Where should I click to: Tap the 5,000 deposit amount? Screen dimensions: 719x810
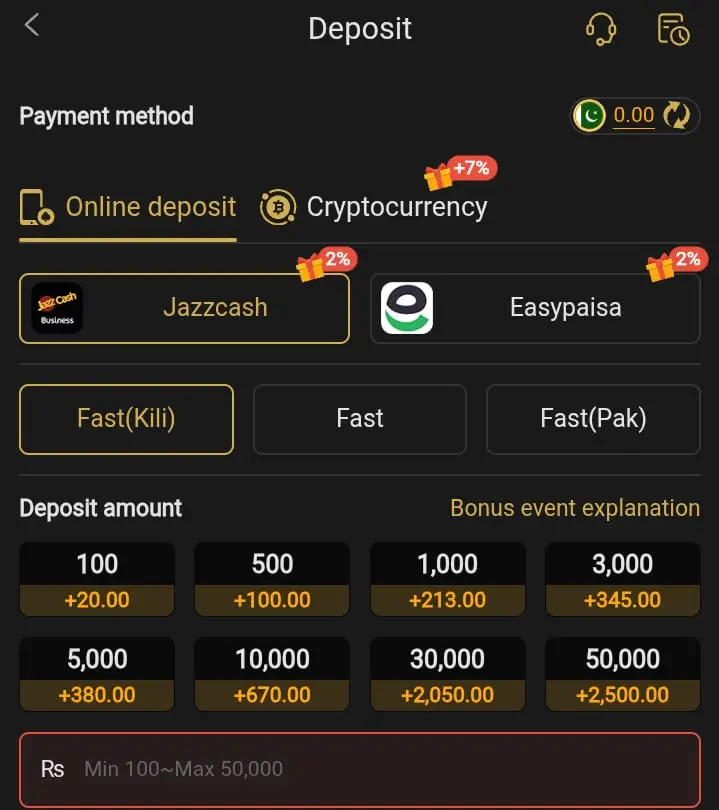click(x=97, y=675)
